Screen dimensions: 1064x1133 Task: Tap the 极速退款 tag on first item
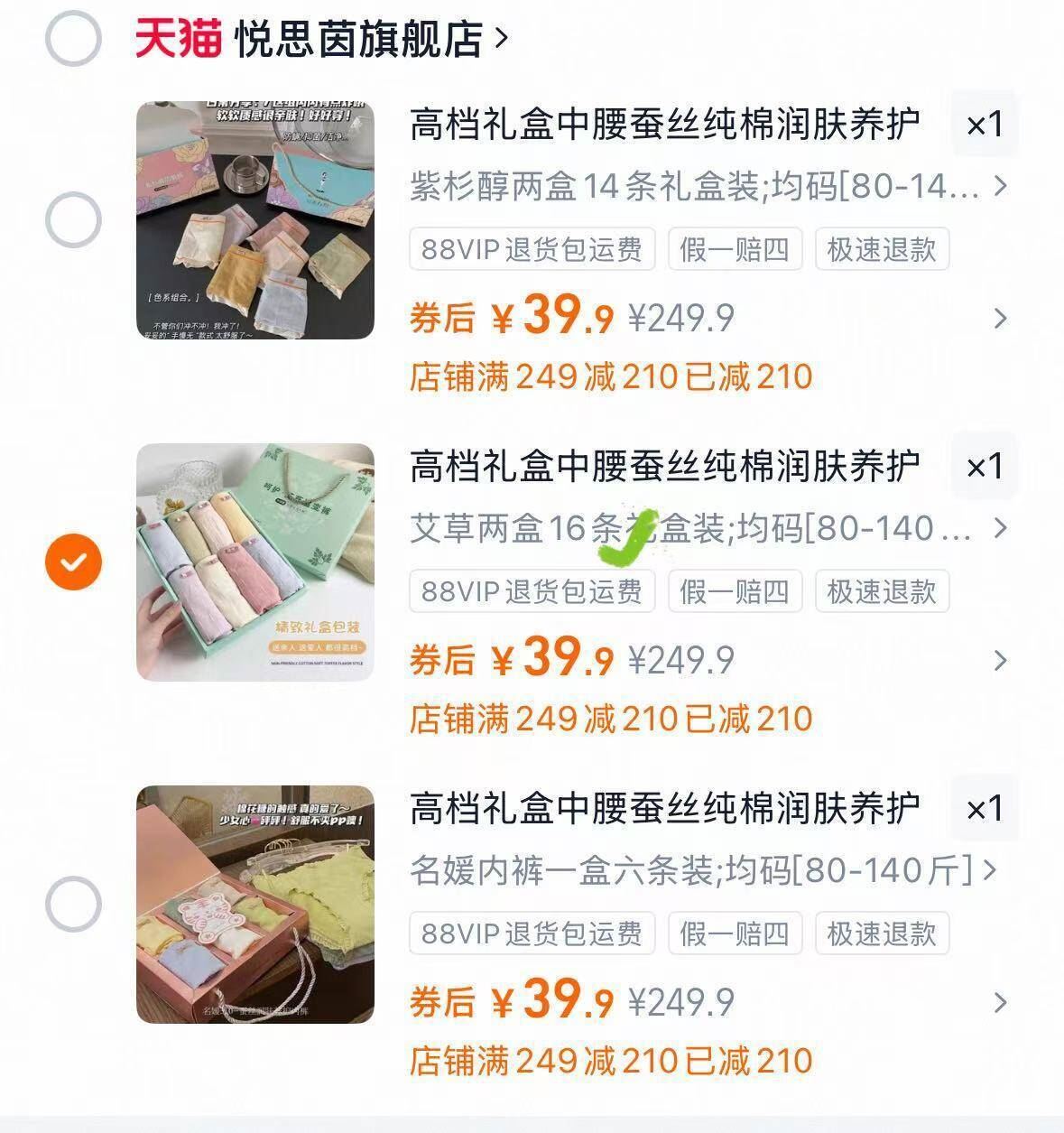tap(882, 250)
